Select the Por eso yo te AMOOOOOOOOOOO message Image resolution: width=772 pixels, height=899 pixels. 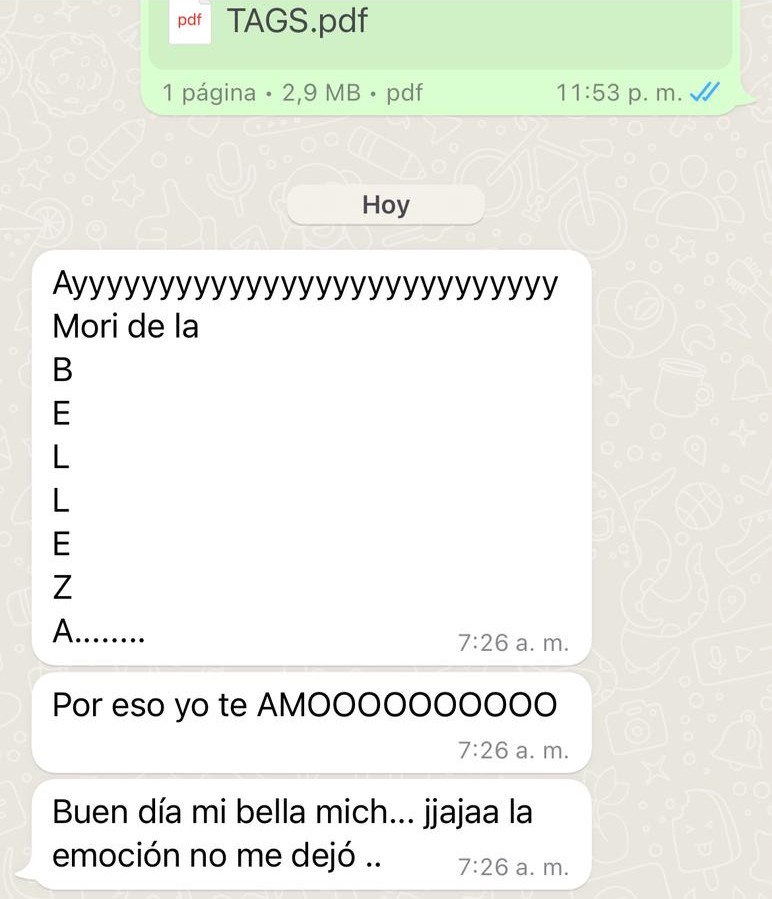pos(300,705)
